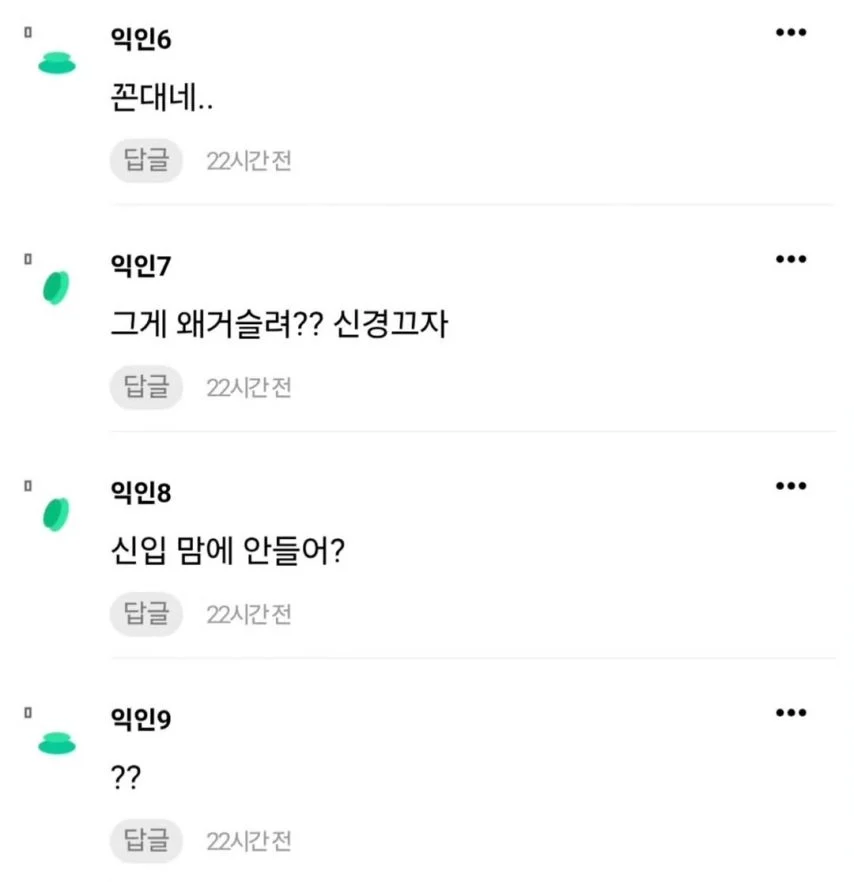
Task: Select the username 익인7
Action: 140,264
